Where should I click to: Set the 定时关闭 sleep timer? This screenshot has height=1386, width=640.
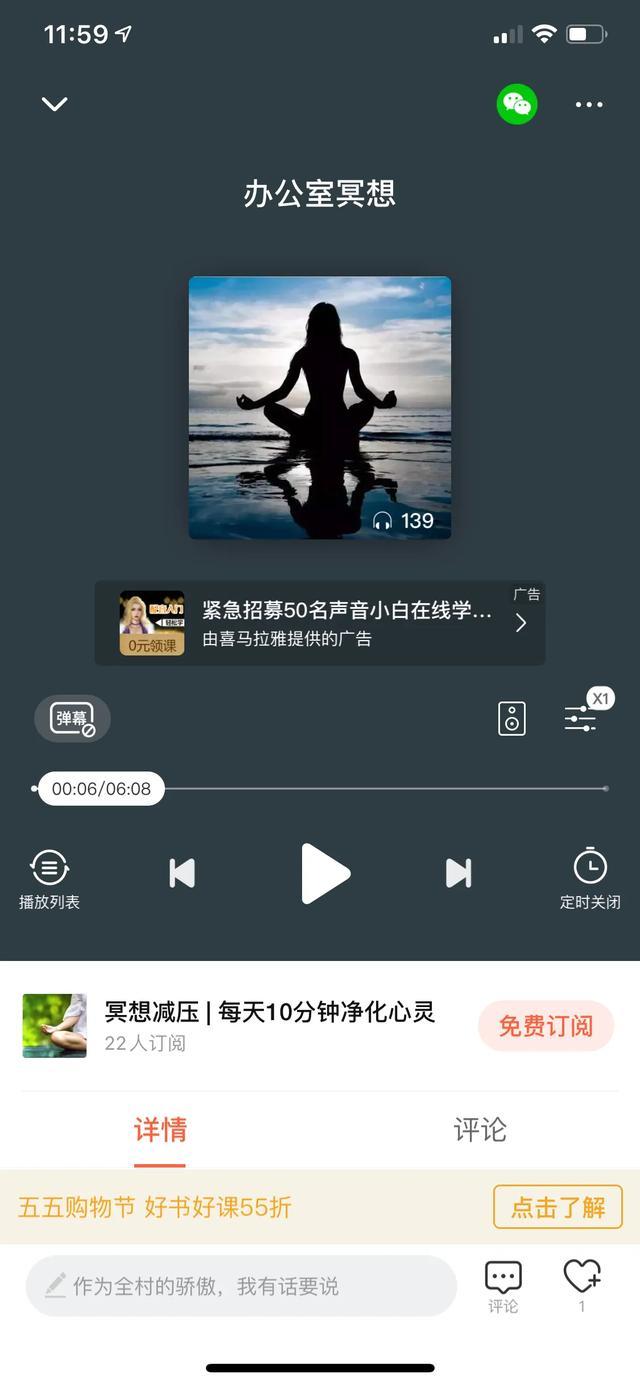(x=590, y=879)
